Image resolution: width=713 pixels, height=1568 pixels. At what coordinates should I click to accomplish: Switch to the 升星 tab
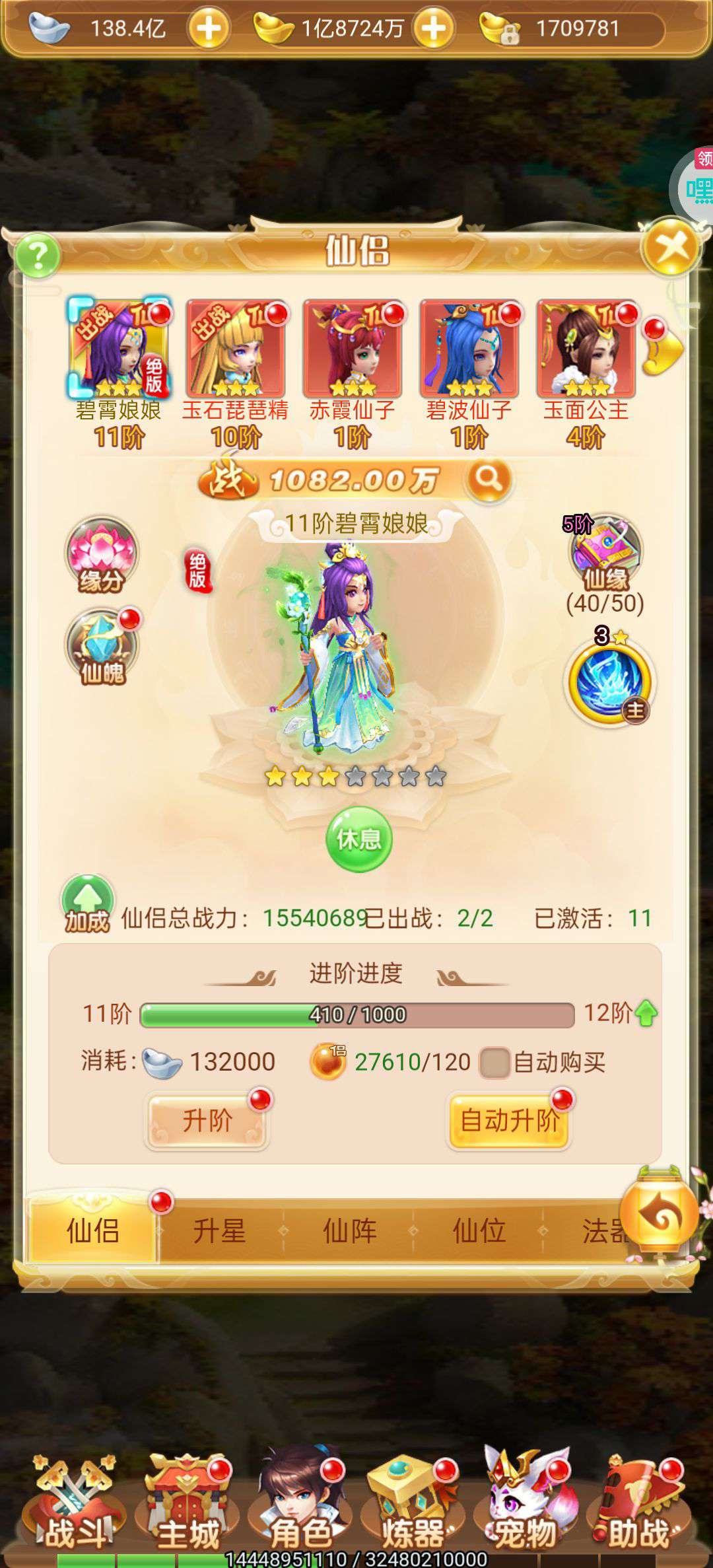219,1231
